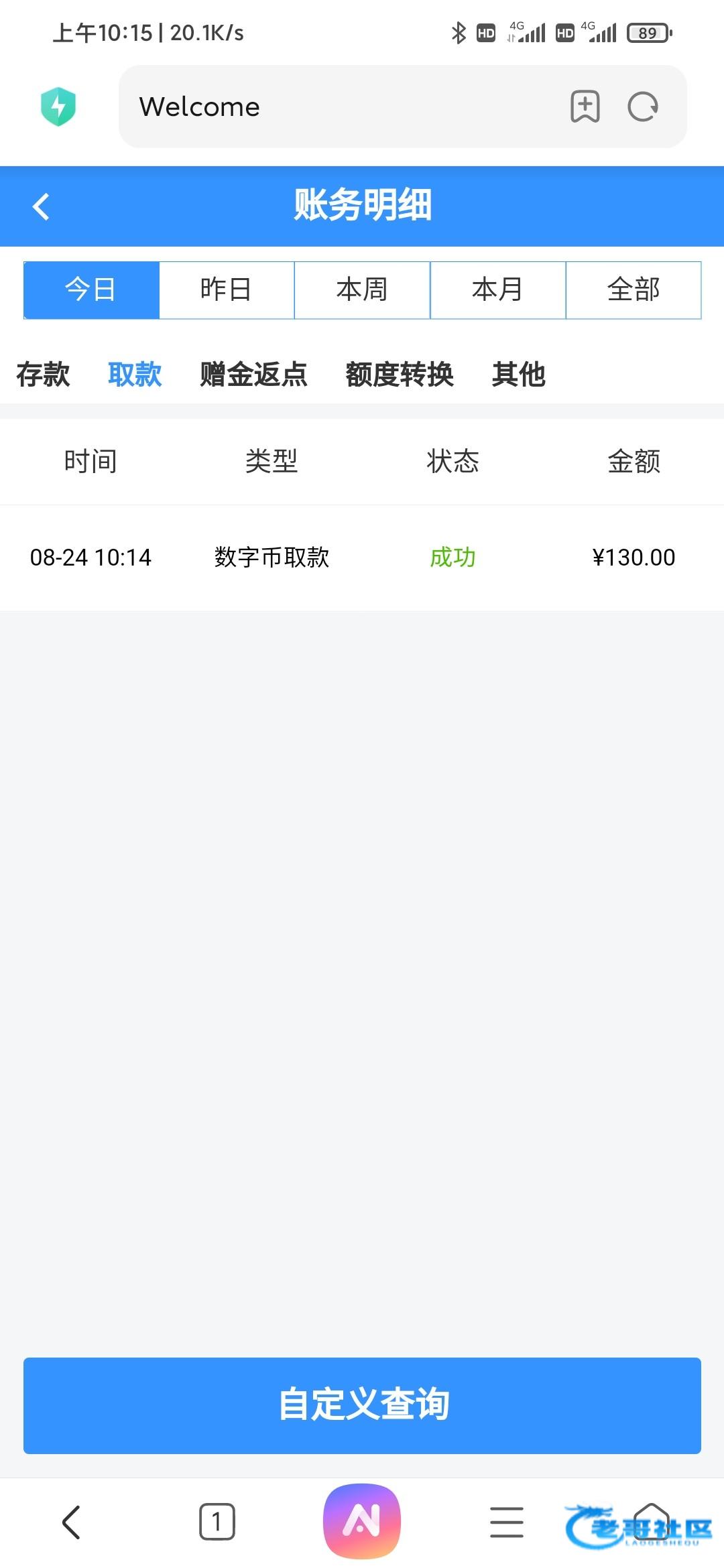Open the 数字币取款 ¥130.00 record
The width and height of the screenshot is (724, 1568).
point(362,558)
